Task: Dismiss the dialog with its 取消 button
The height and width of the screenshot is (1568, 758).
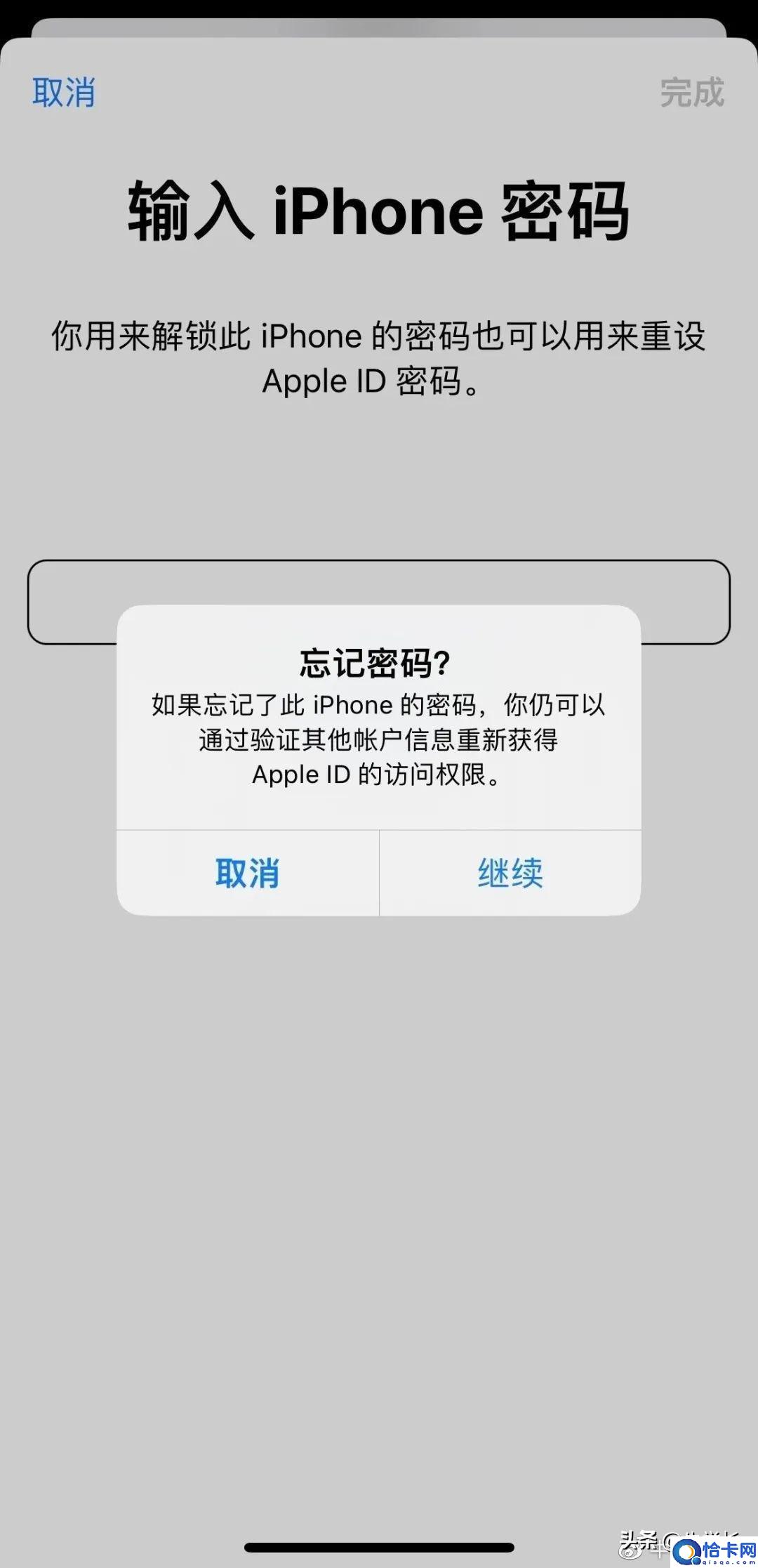Action: [248, 873]
